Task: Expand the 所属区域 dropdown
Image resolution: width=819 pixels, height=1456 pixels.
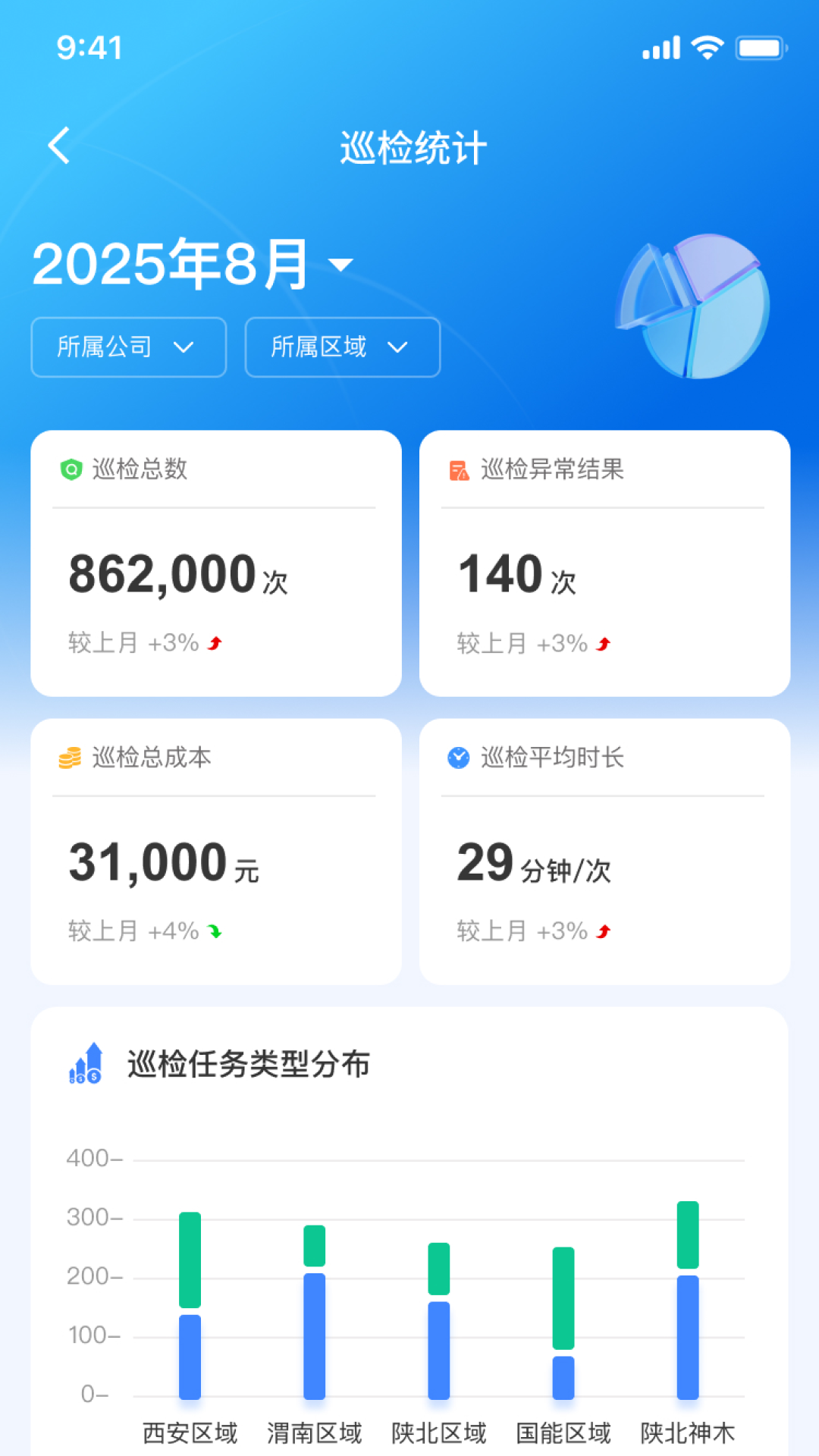Action: (341, 347)
